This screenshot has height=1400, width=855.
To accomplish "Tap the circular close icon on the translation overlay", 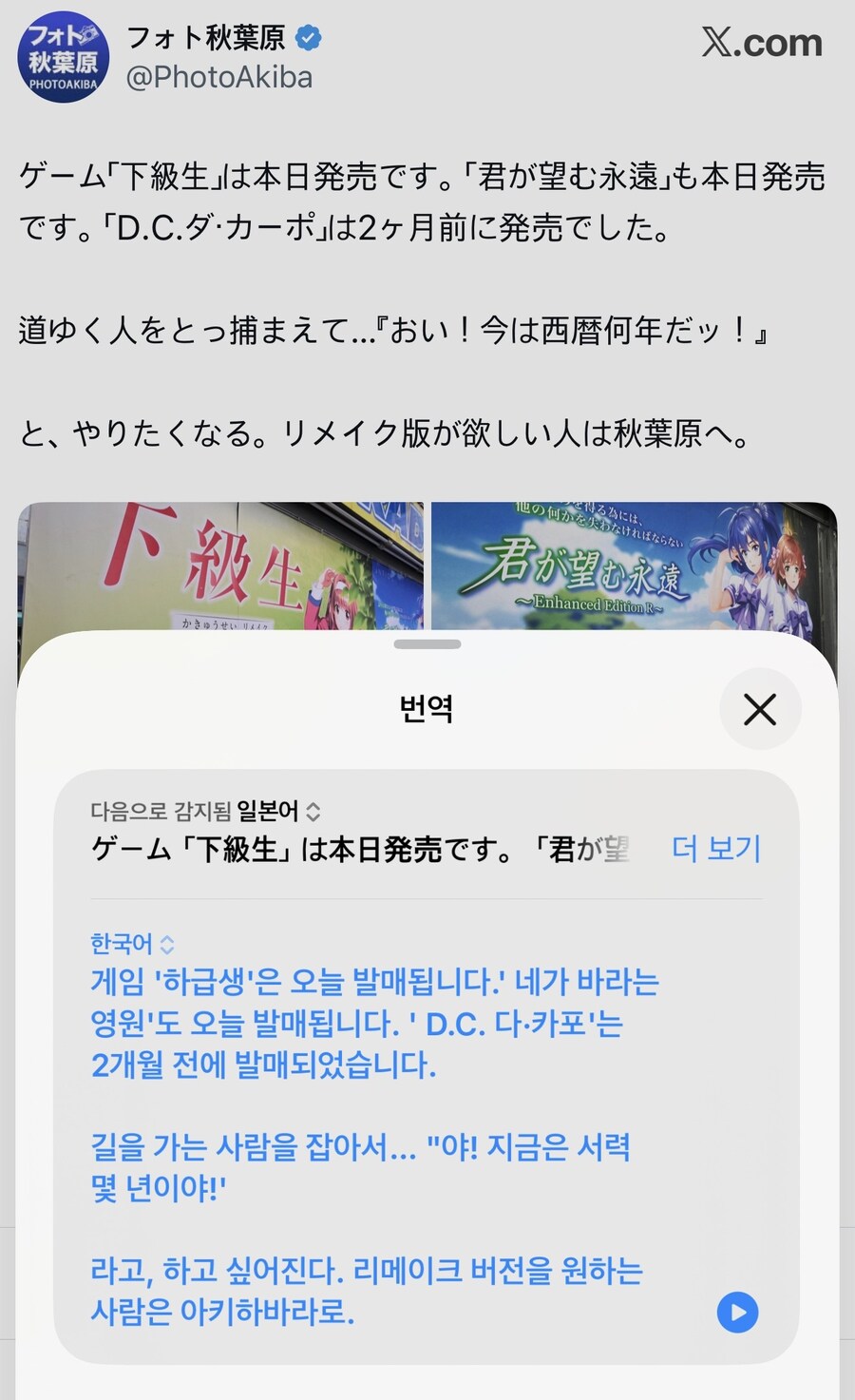I will 758,709.
